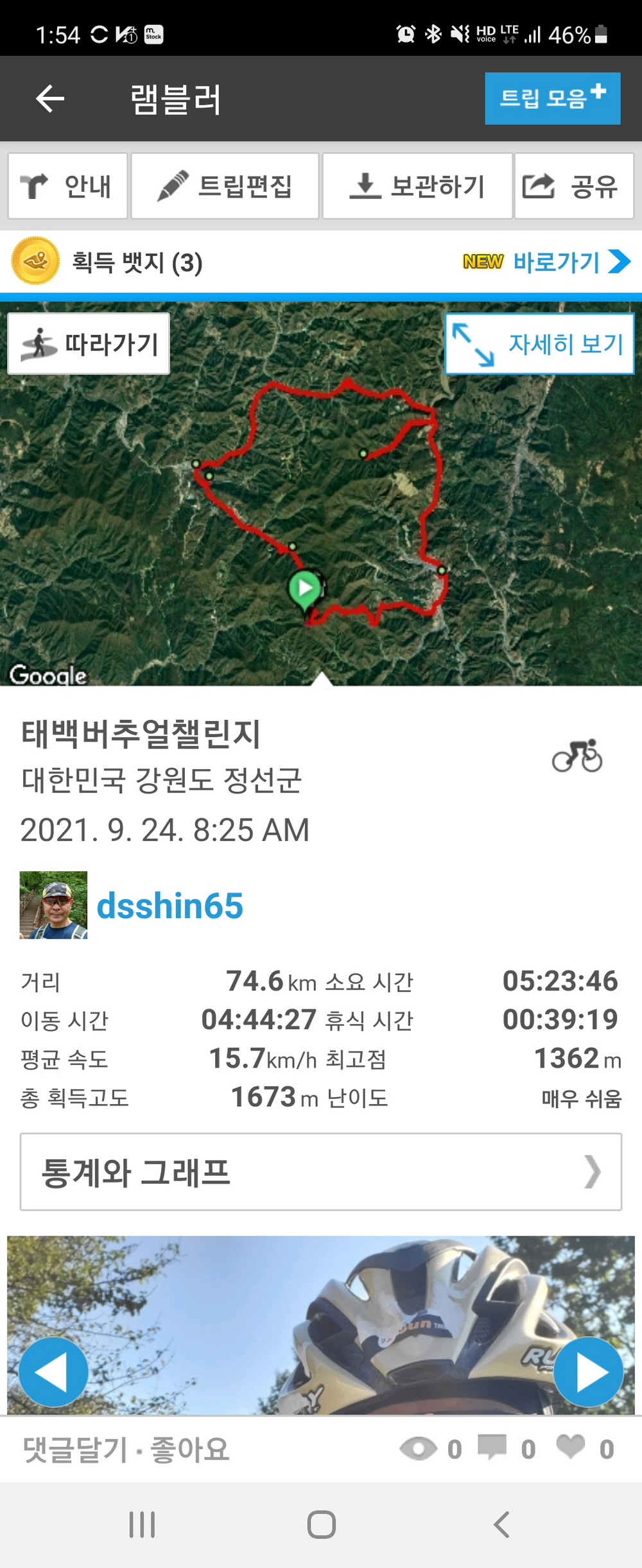The width and height of the screenshot is (642, 1568).
Task: Share this trip via 공유
Action: [x=573, y=186]
